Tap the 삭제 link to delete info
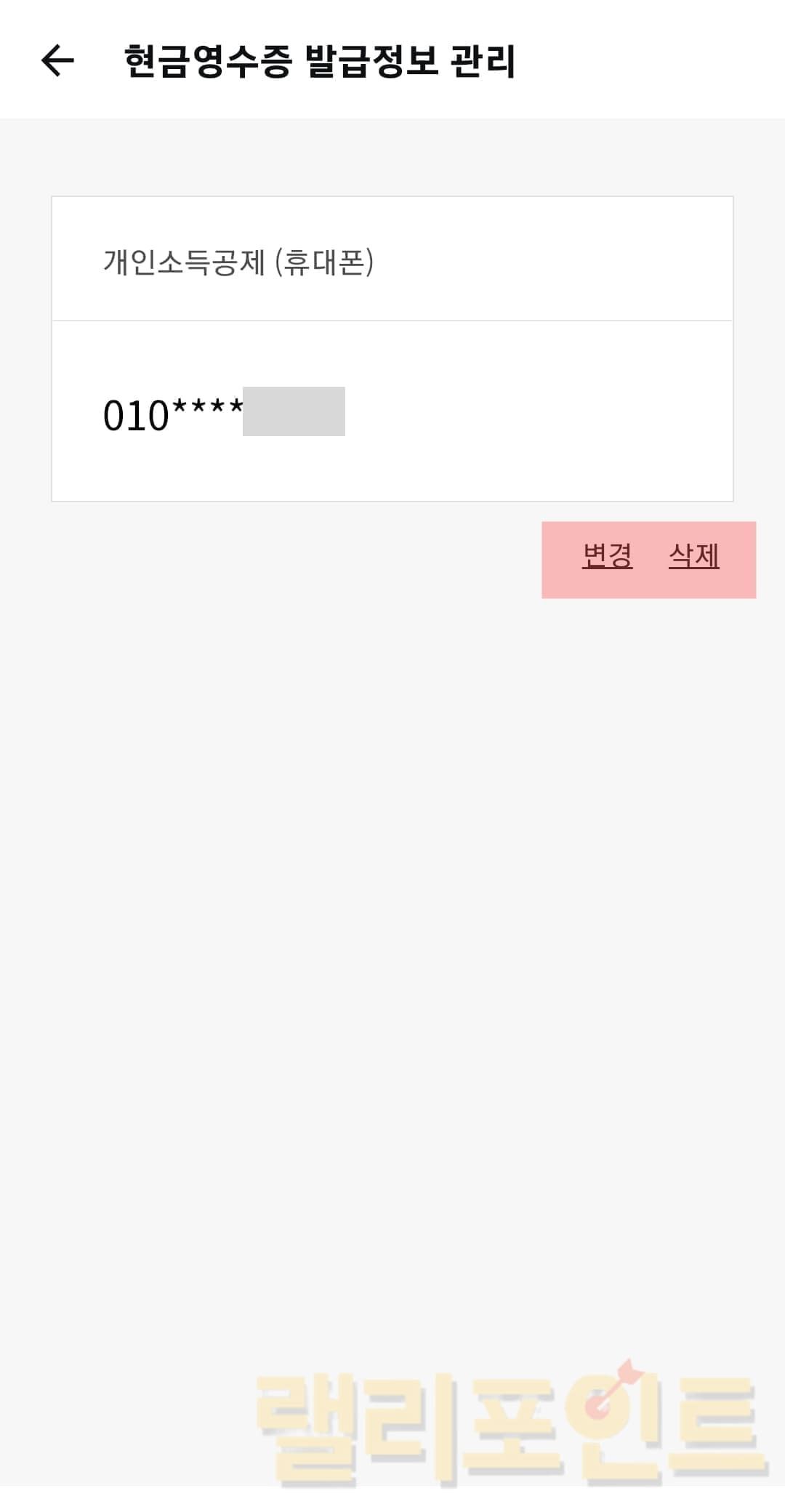This screenshot has height=1512, width=785. coord(693,556)
